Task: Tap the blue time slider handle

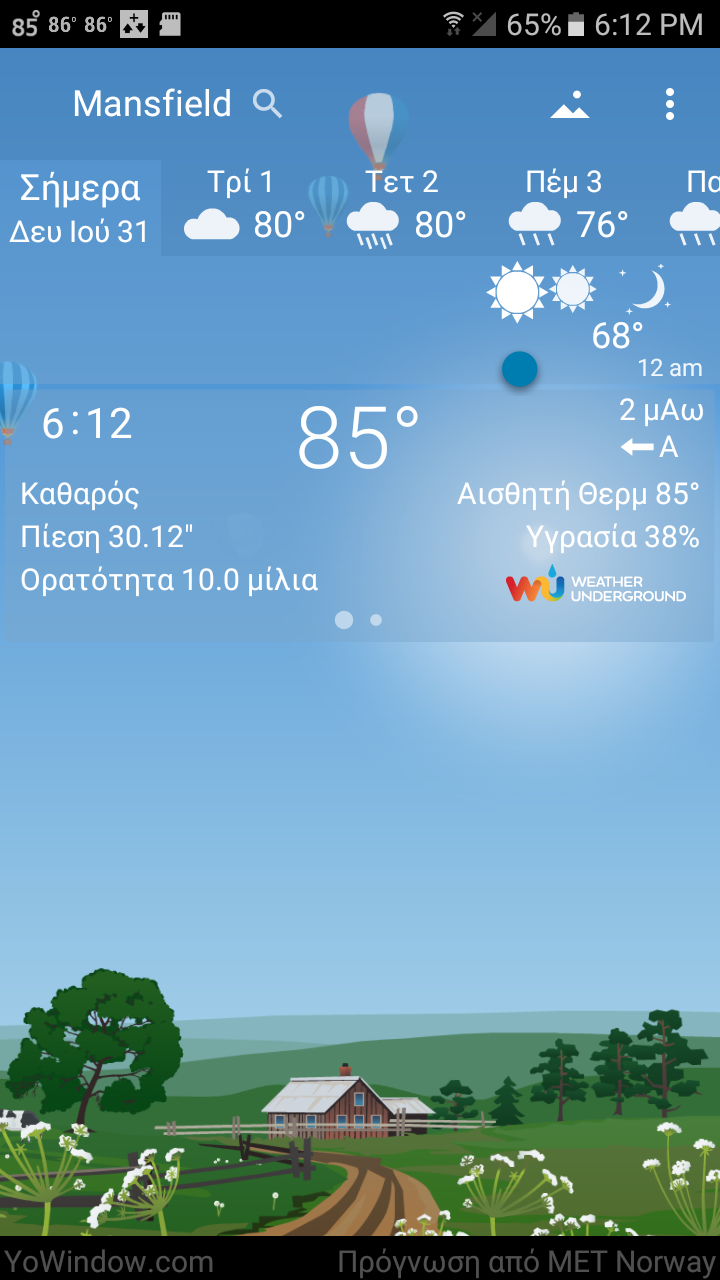Action: [520, 369]
